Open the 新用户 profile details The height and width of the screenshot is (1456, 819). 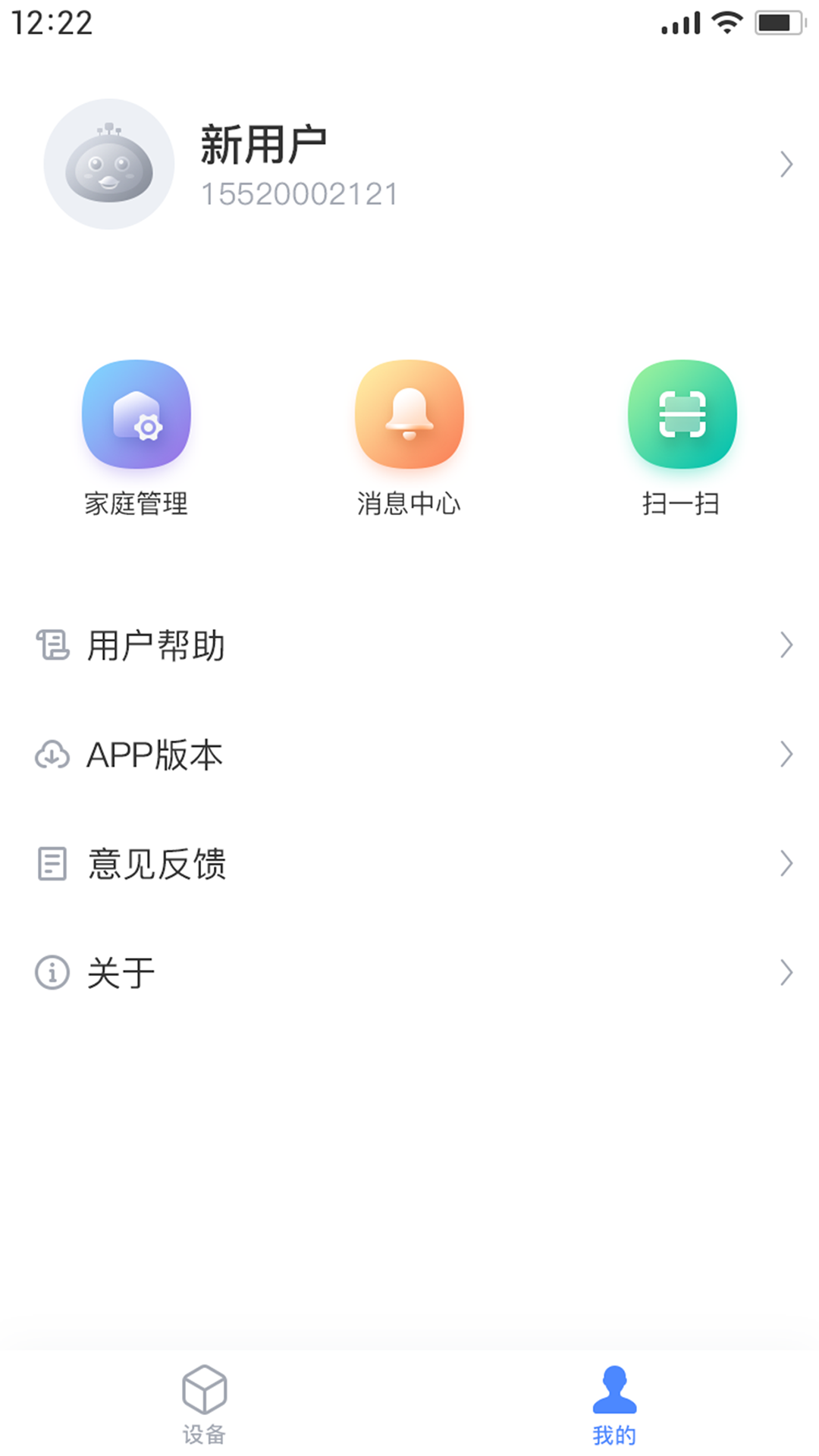pyautogui.click(x=409, y=164)
